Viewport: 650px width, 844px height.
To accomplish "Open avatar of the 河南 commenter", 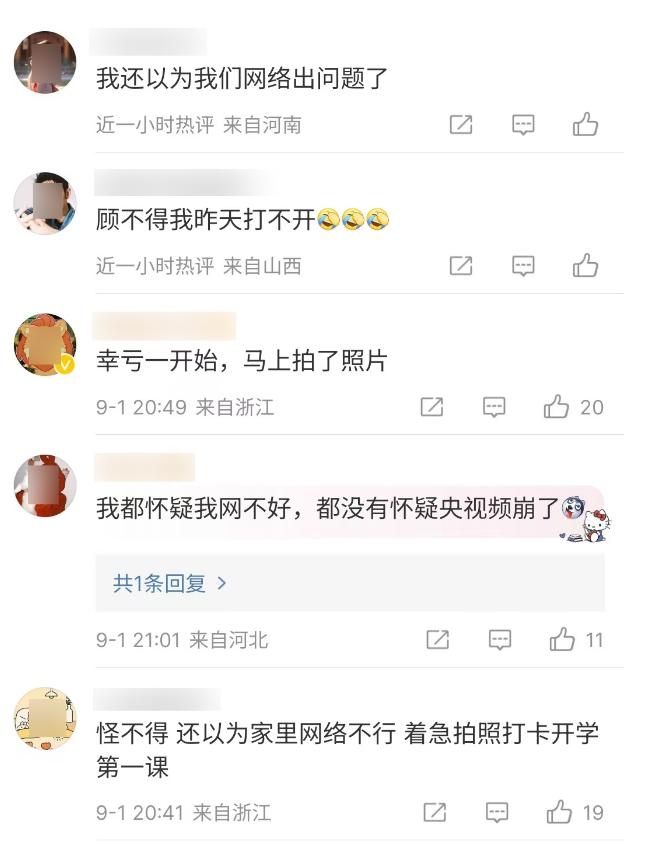I will tap(45, 62).
